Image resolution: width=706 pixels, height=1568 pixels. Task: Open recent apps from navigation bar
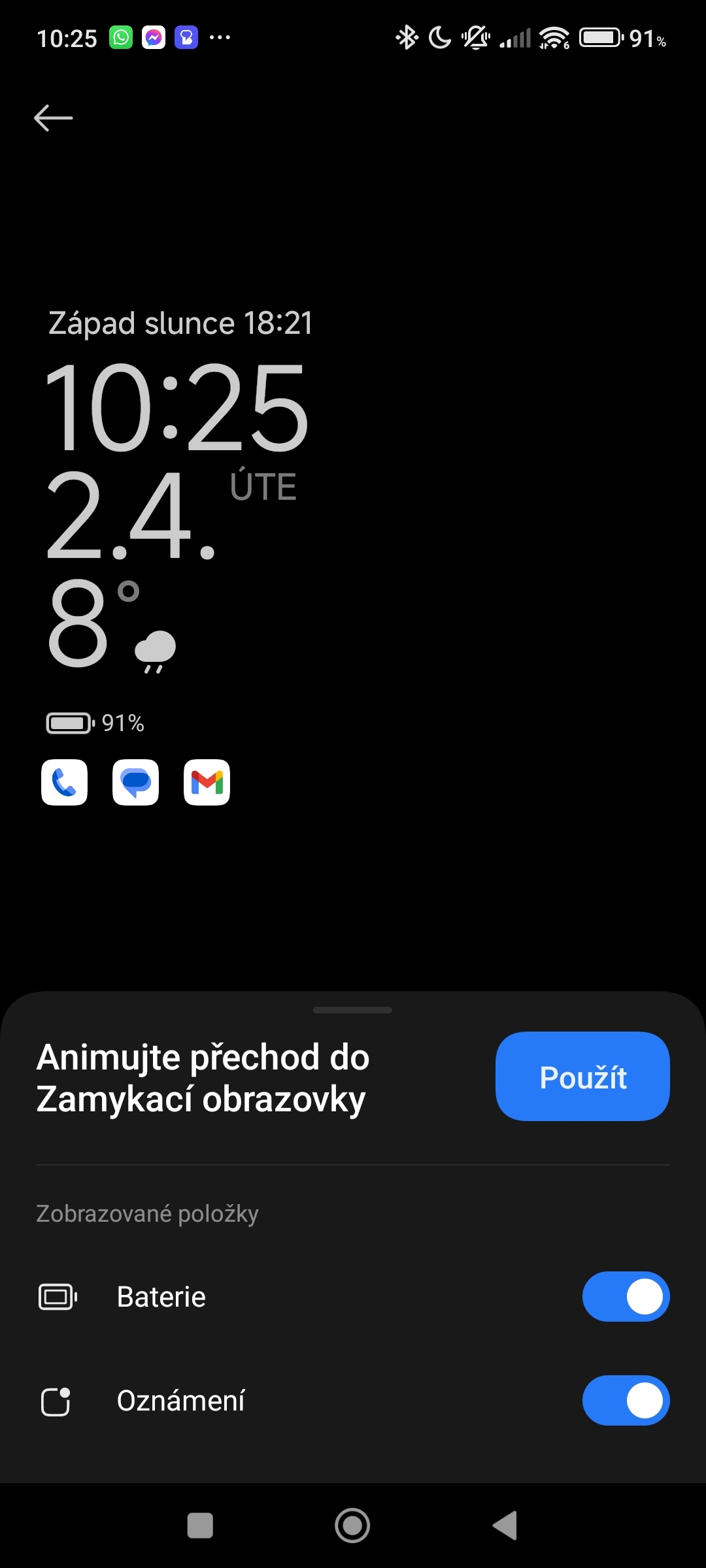click(x=200, y=1526)
